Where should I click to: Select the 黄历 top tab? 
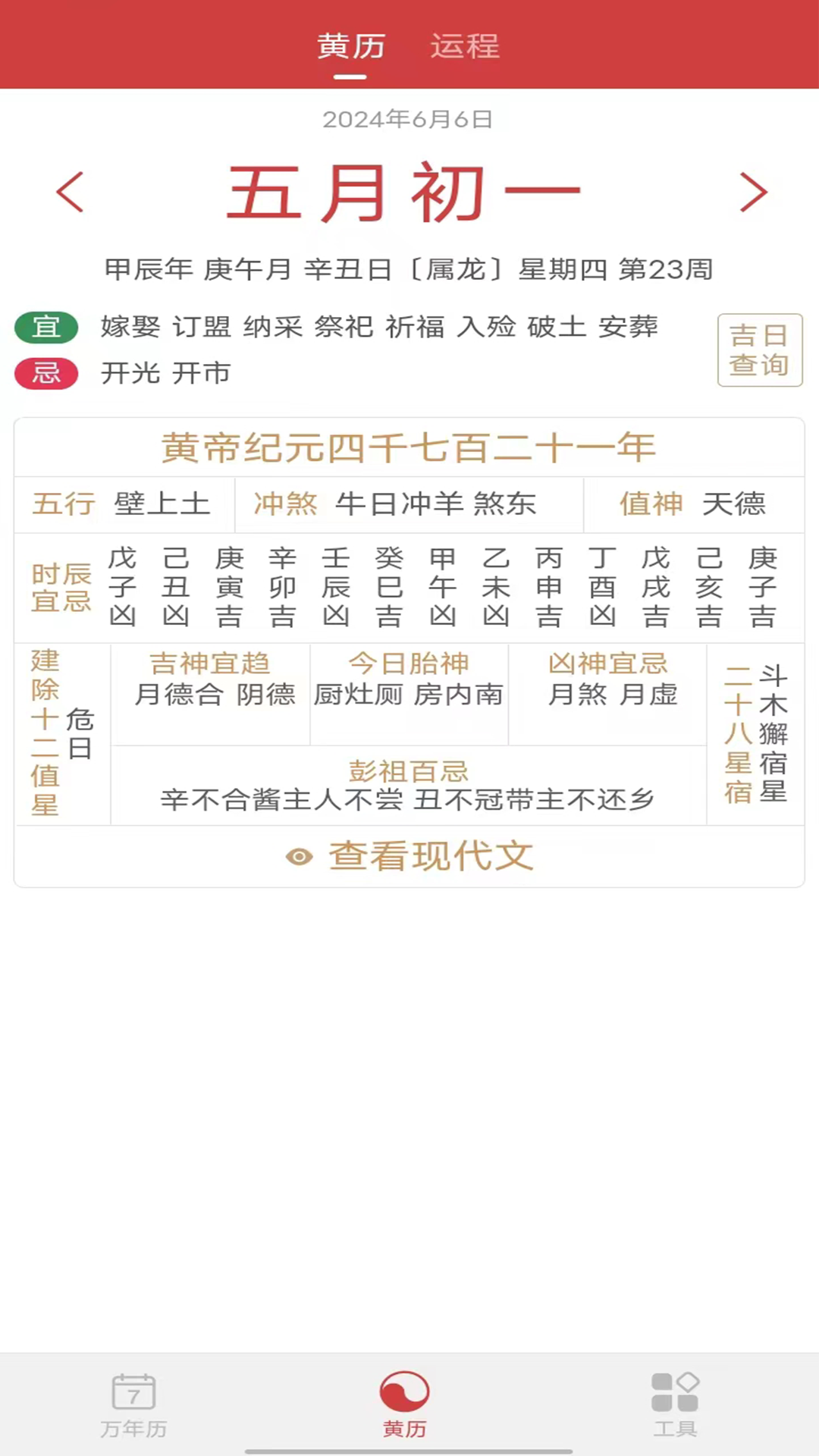coord(351,46)
